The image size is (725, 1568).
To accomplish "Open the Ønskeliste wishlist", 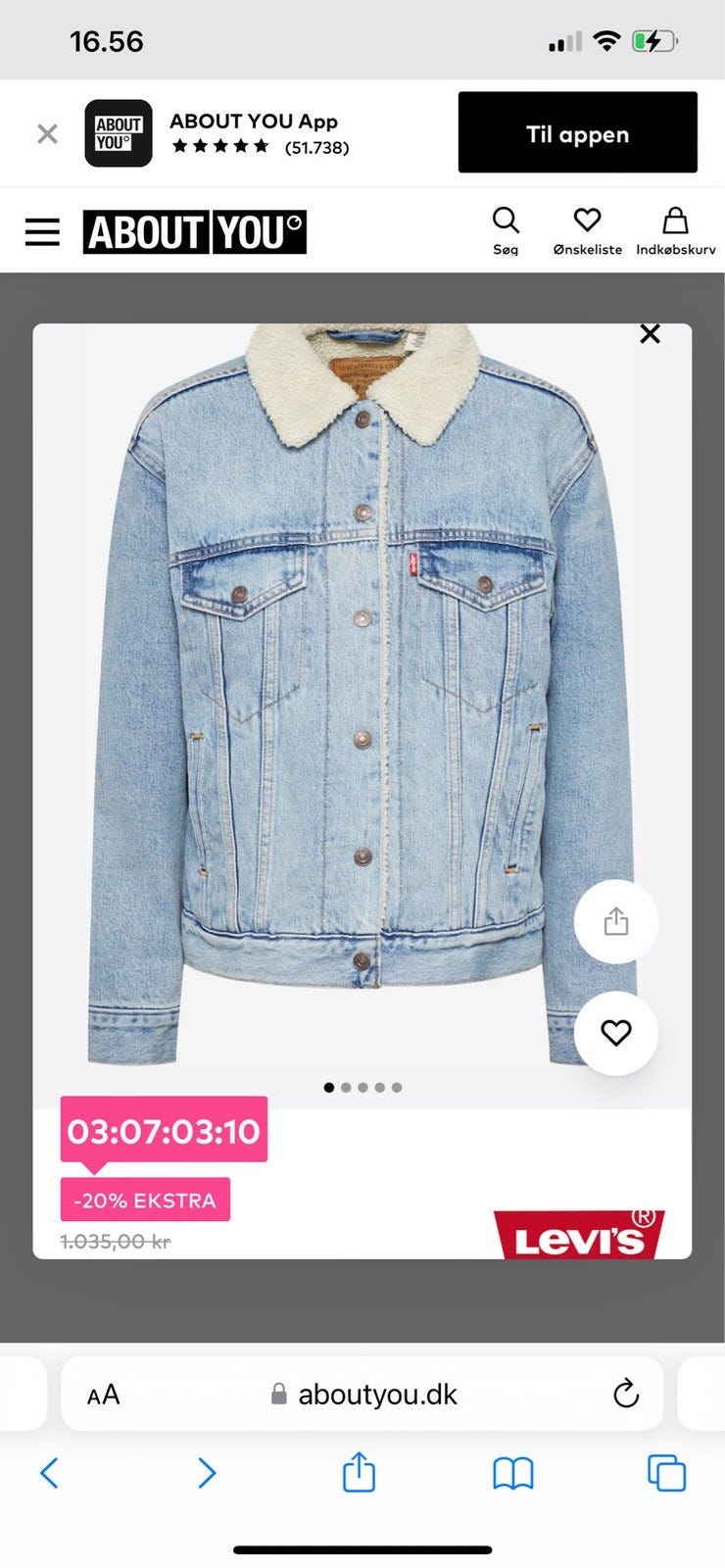I will pyautogui.click(x=587, y=230).
